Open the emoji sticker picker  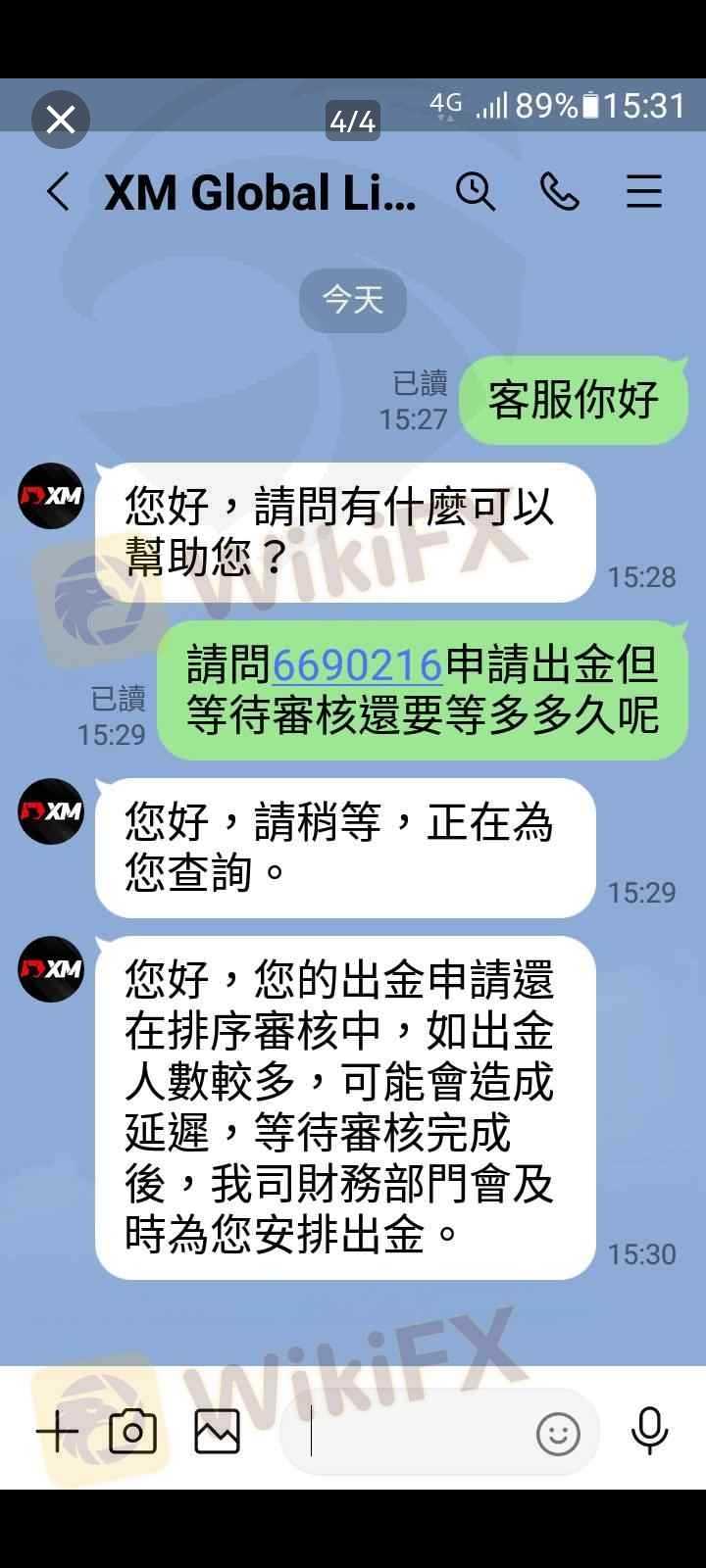[x=559, y=1435]
